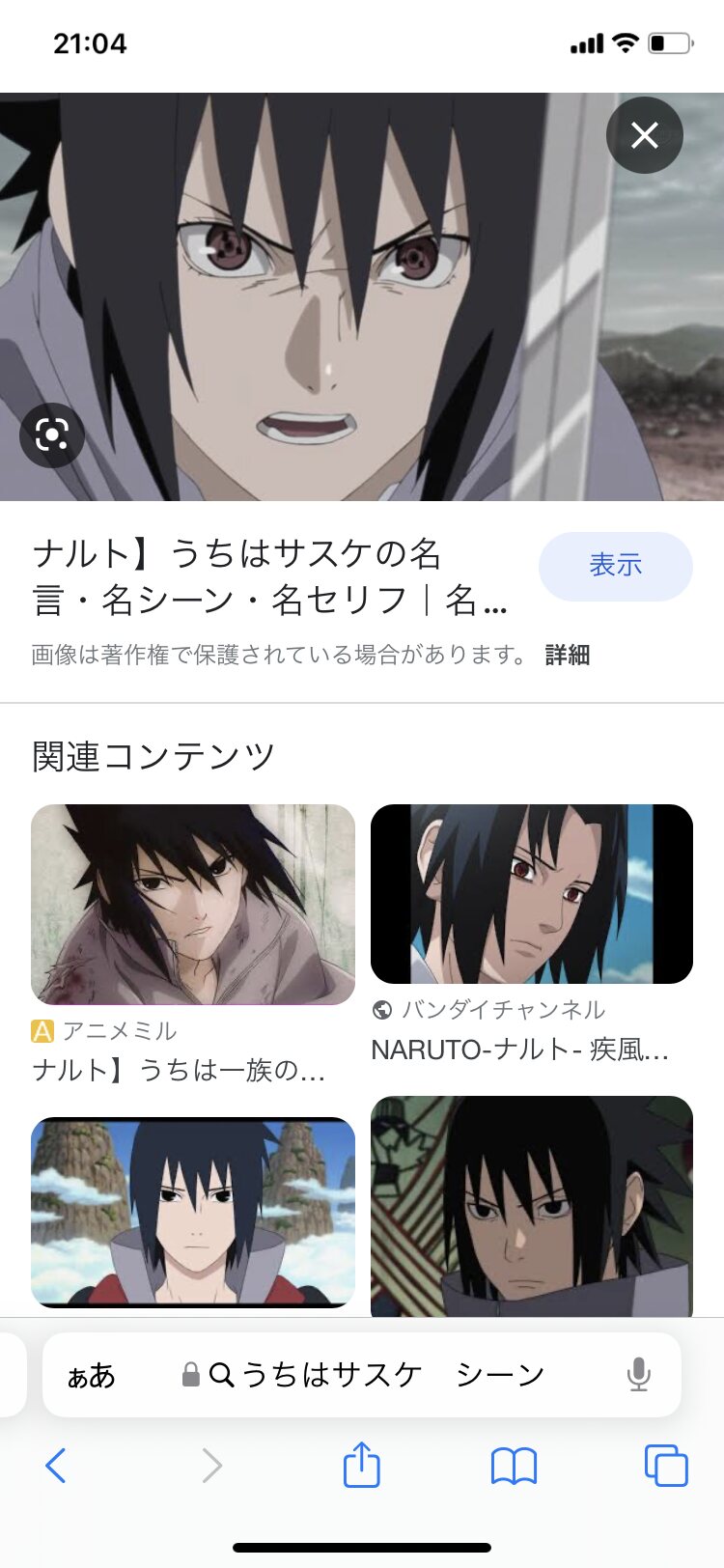The width and height of the screenshot is (724, 1568).
Task: Open the アニメミル related image
Action: (x=193, y=904)
